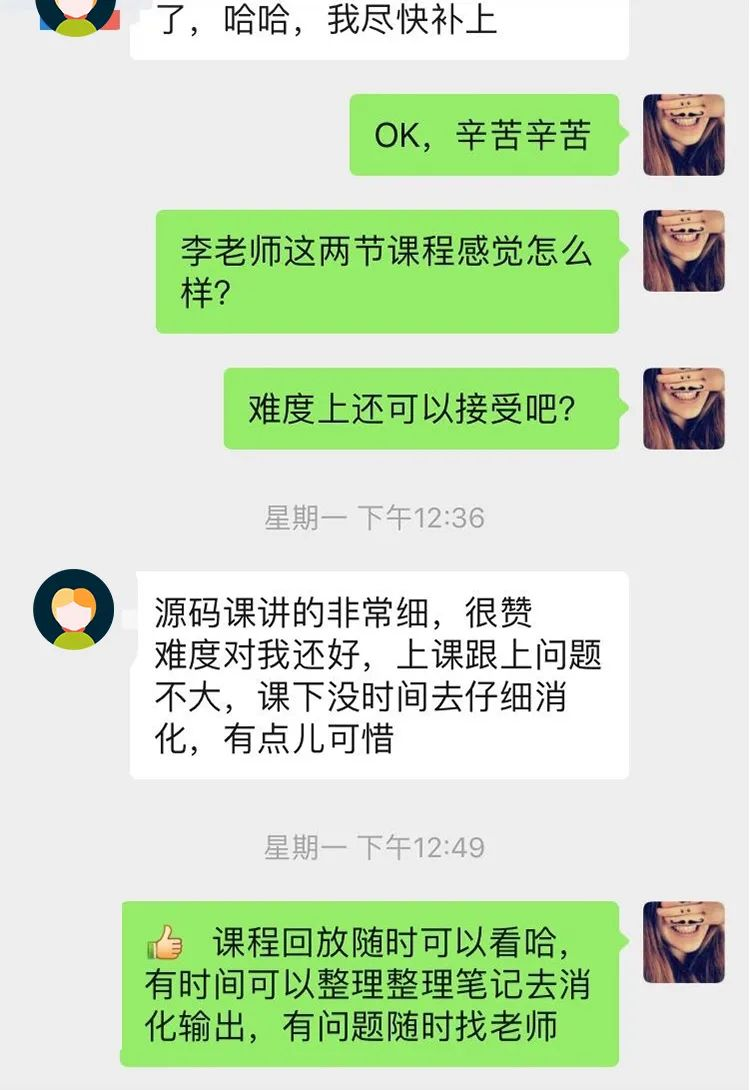Open sender avatar beside "OK,辛苦辛苦" message

tap(683, 135)
